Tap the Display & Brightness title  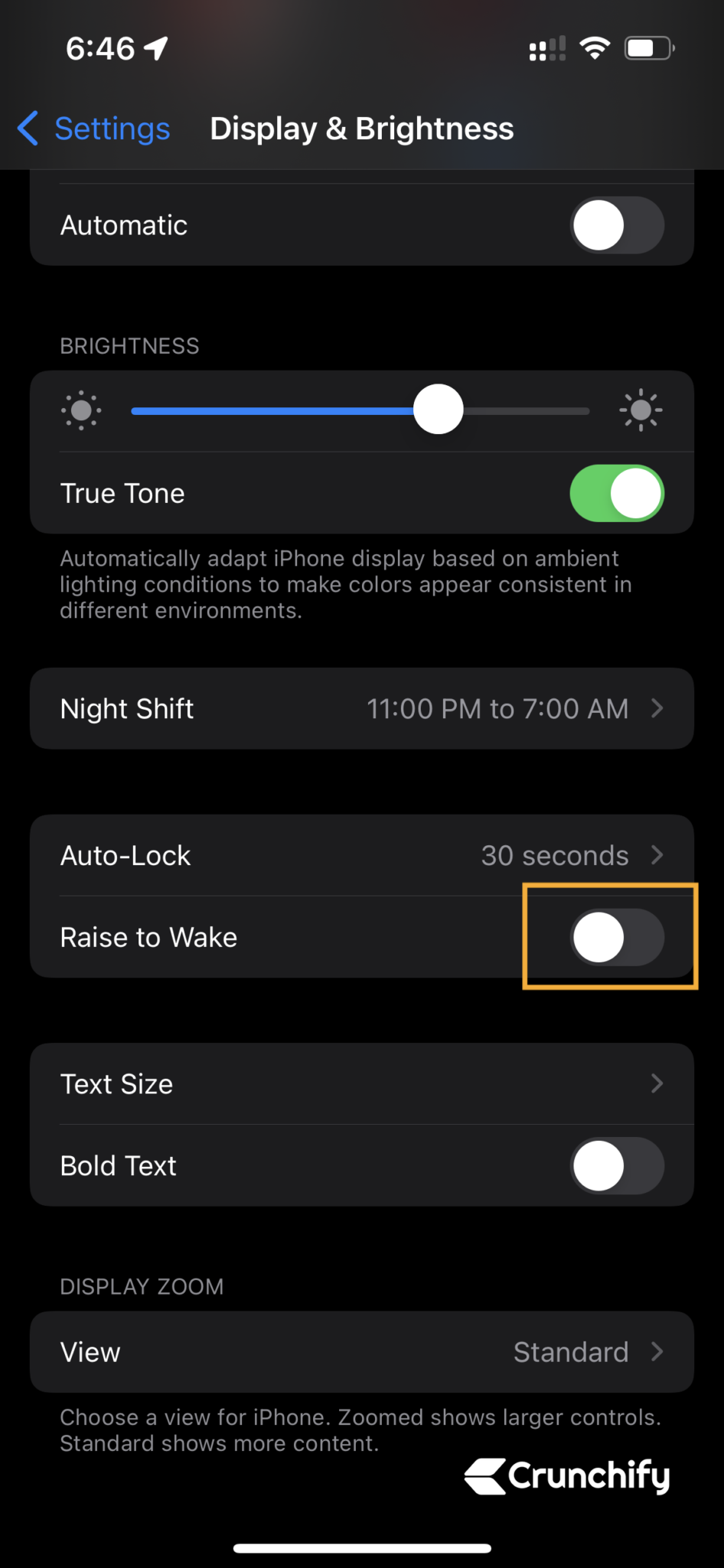pos(361,129)
